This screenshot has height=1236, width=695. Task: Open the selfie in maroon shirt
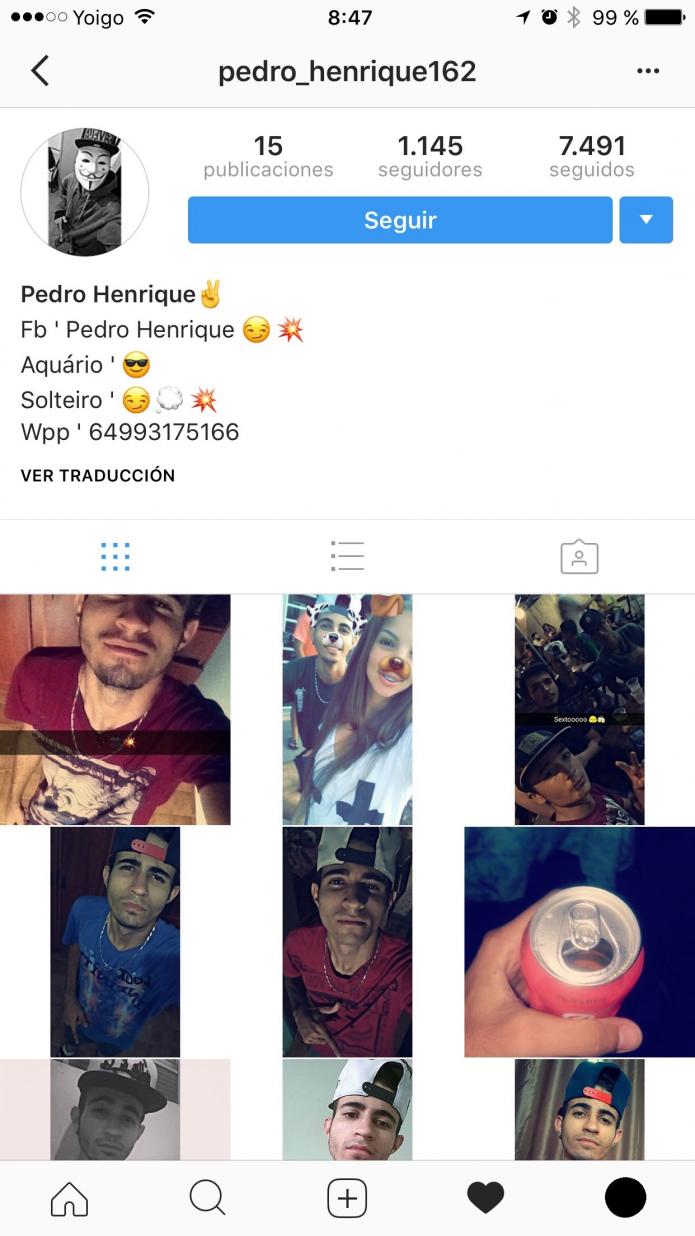pos(115,709)
